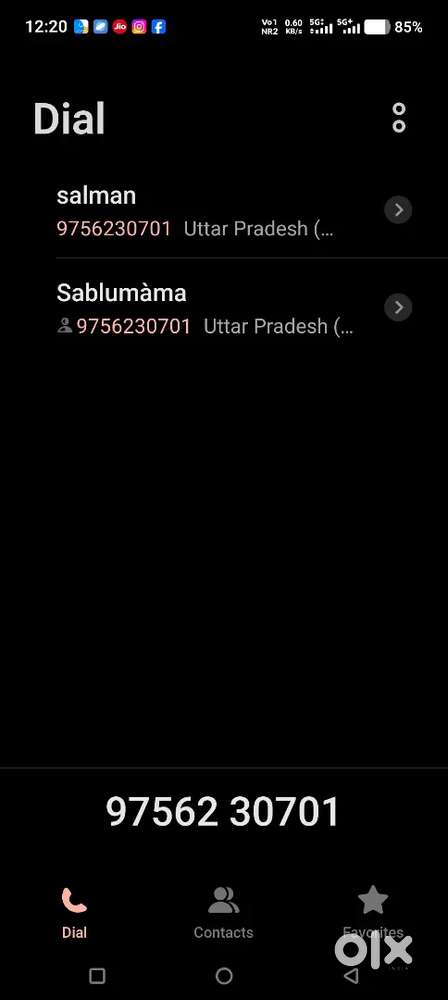Tap the dialed number 97562 30701
Viewport: 448px width, 1000px height.
(x=223, y=812)
